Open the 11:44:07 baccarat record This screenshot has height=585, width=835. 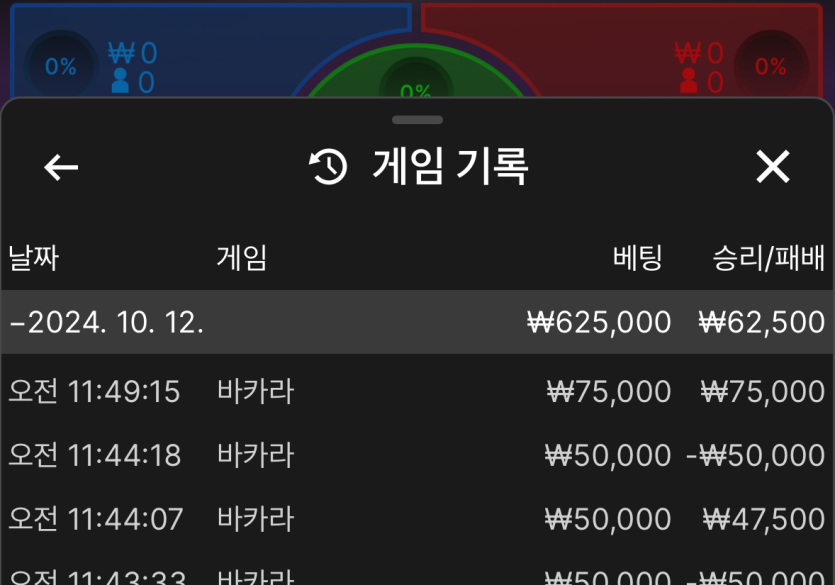416,519
